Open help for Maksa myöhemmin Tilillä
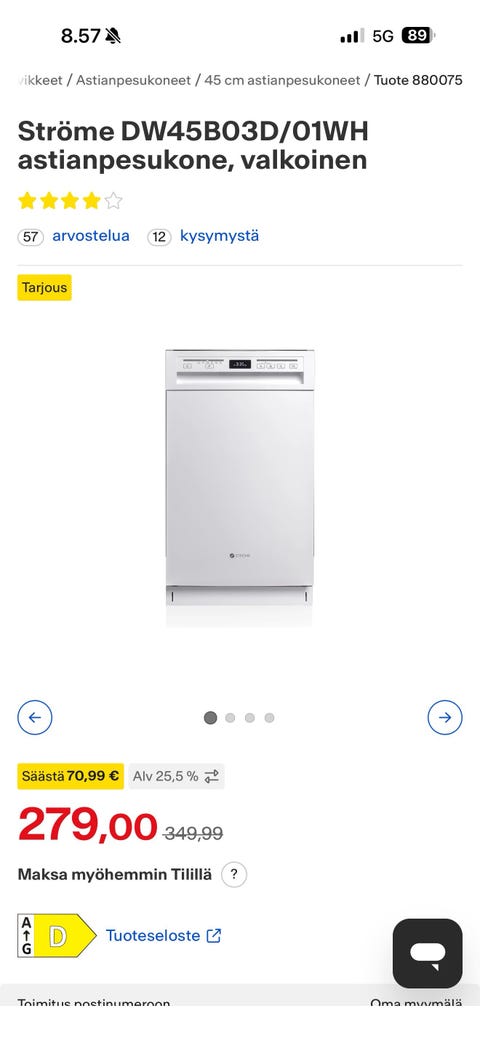Image resolution: width=480 pixels, height=1043 pixels. (234, 875)
